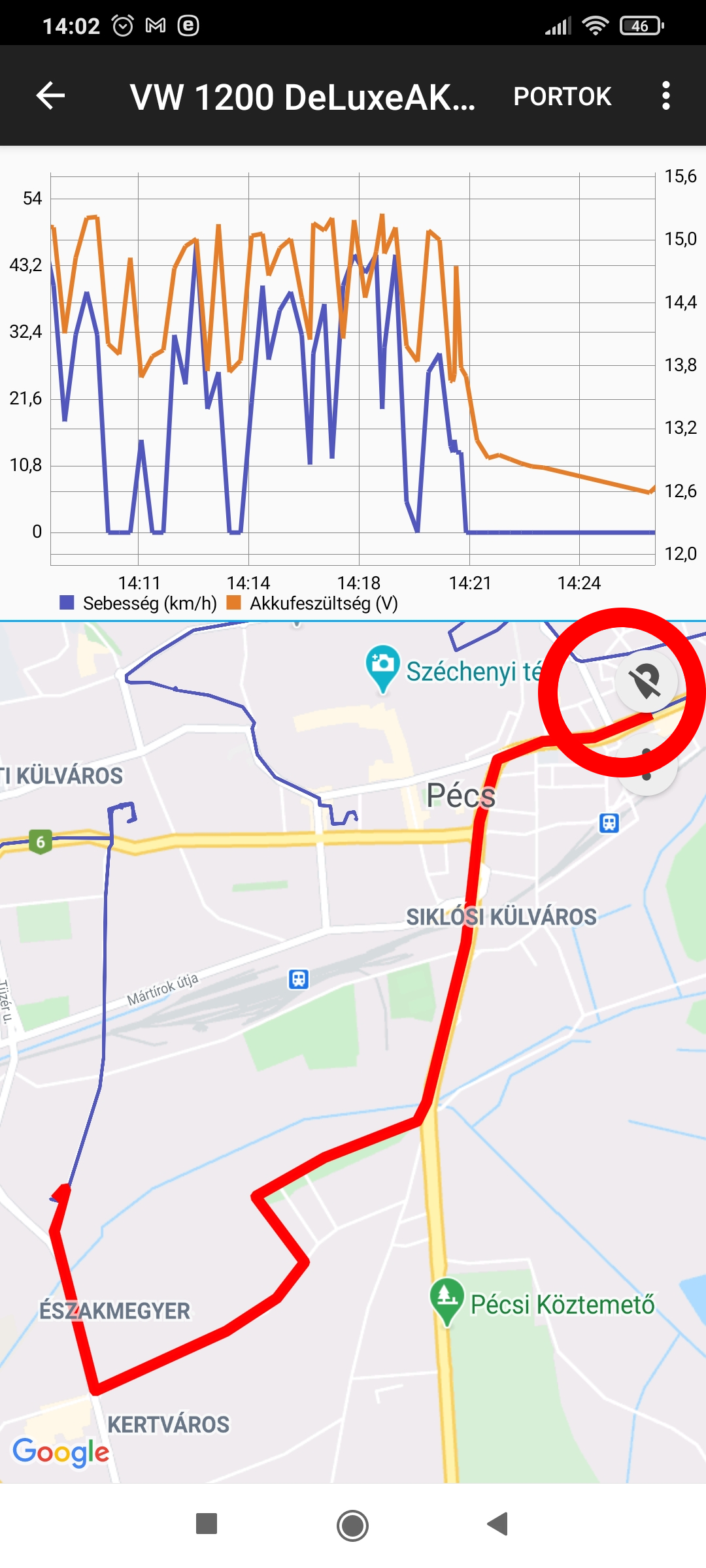The height and width of the screenshot is (1568, 706).
Task: Go back using the app bar arrow
Action: coord(50,96)
